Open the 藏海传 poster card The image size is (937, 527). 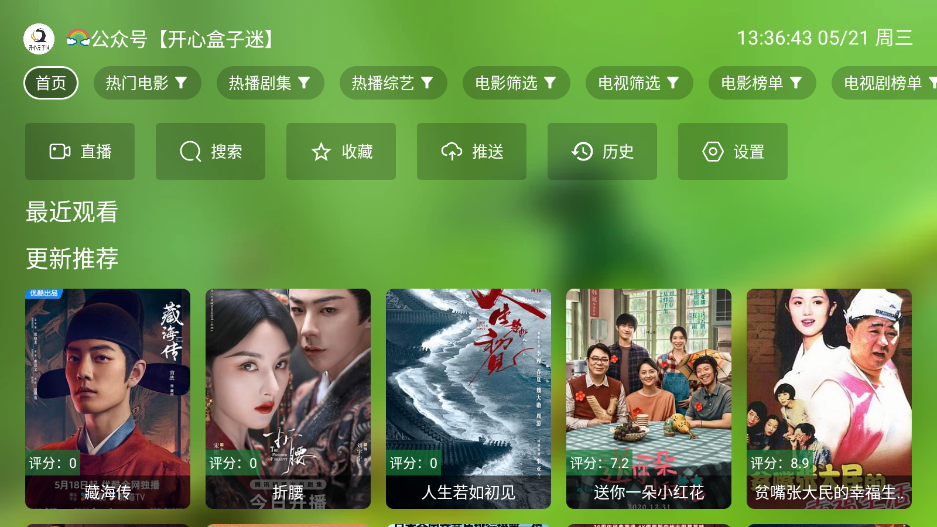click(x=107, y=398)
